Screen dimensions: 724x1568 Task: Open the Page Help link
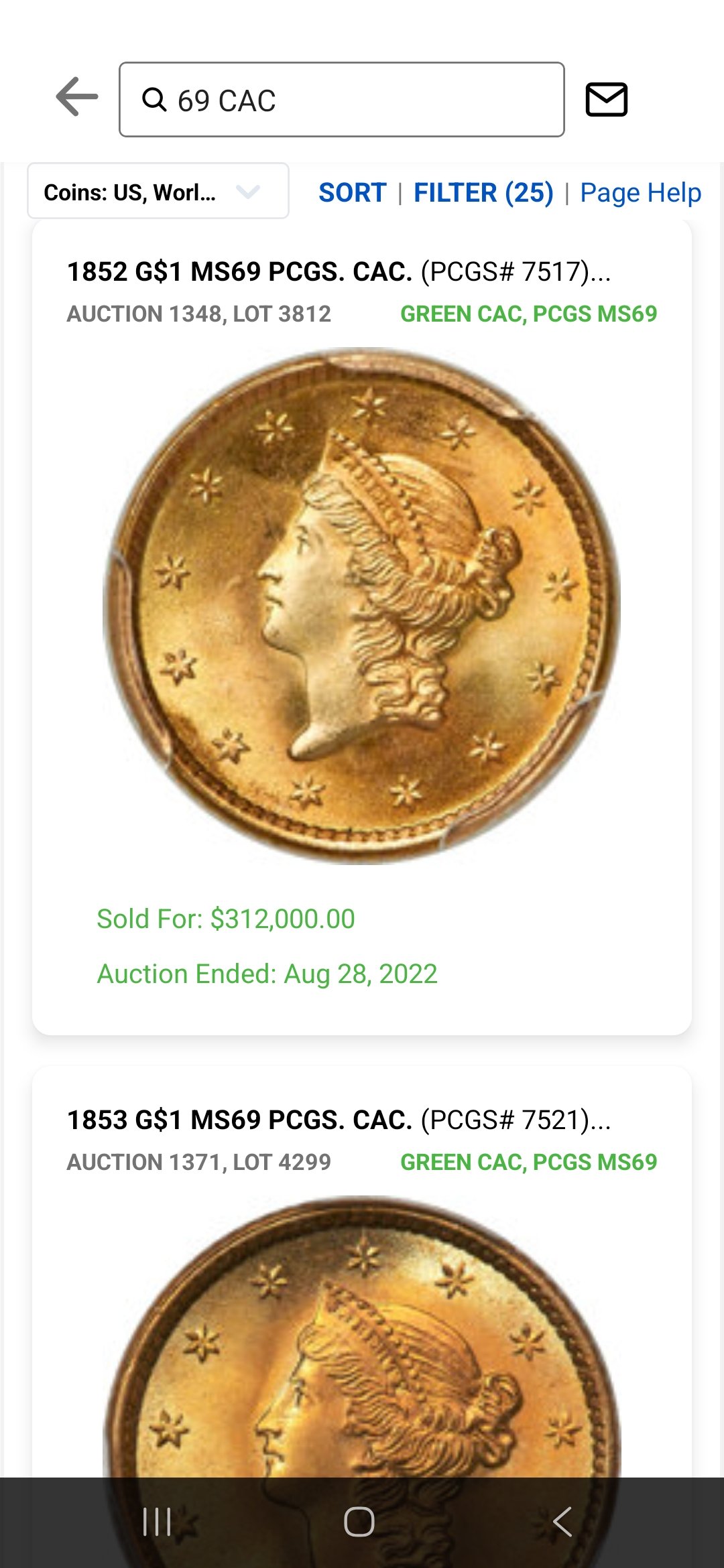pyautogui.click(x=640, y=193)
